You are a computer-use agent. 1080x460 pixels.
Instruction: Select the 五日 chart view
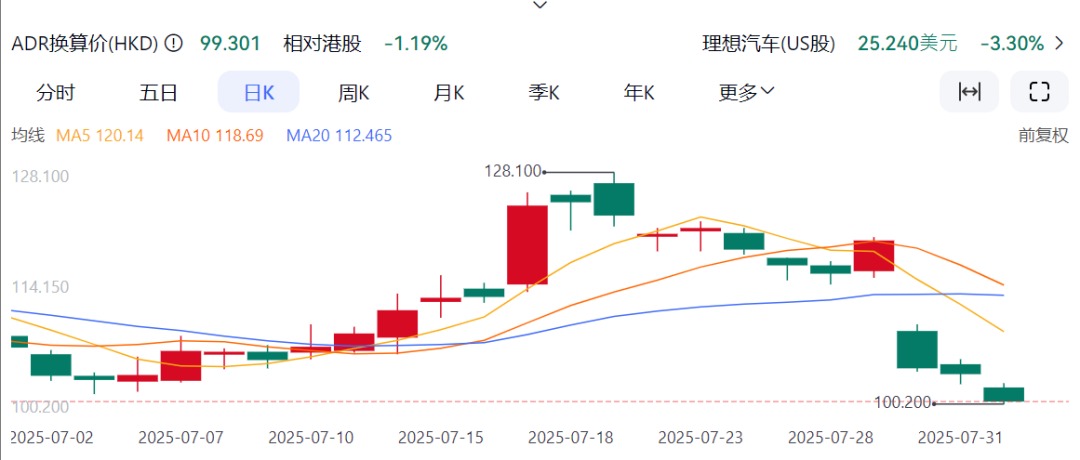click(x=159, y=93)
